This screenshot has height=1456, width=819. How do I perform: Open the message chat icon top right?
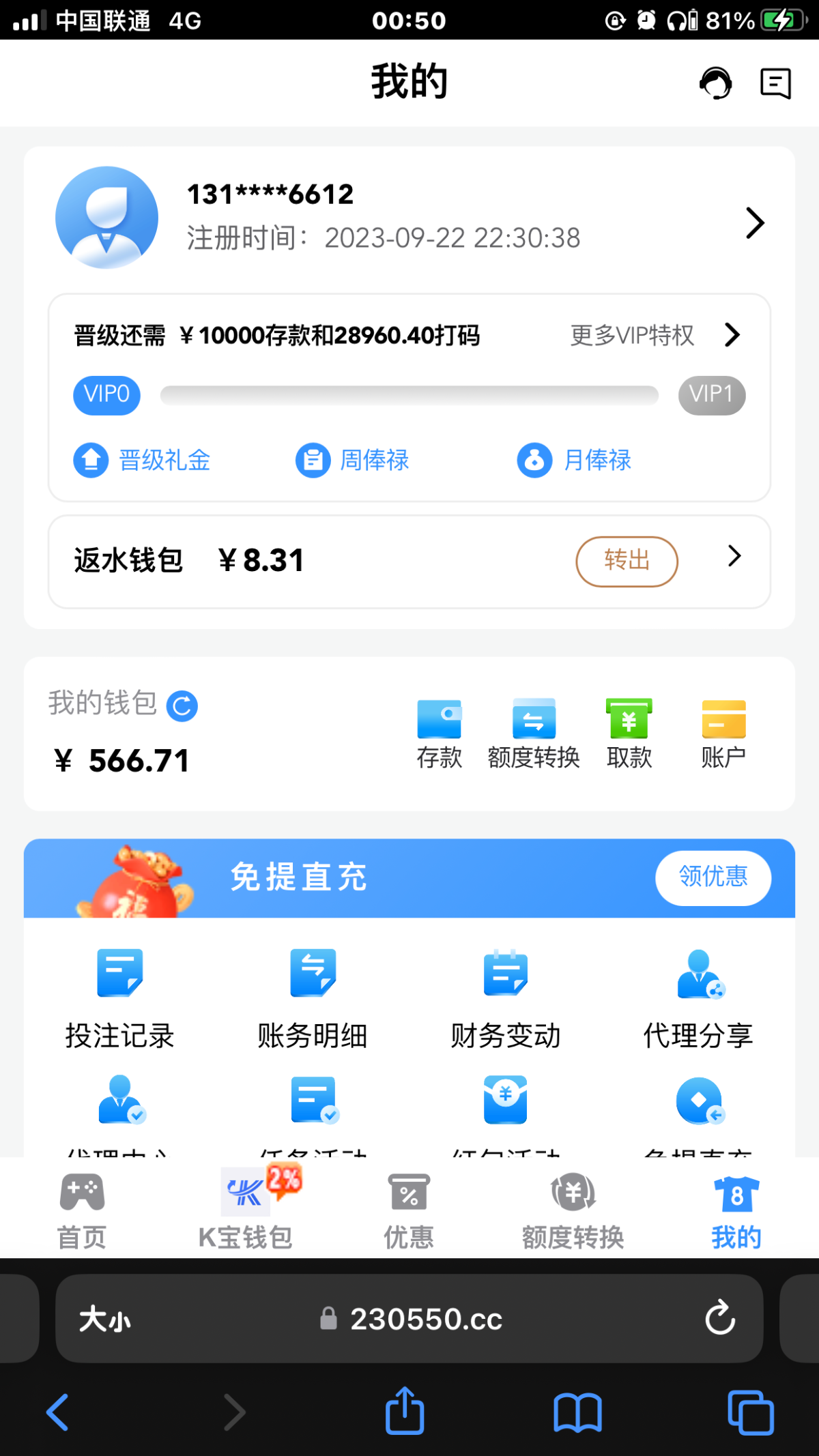pos(775,83)
